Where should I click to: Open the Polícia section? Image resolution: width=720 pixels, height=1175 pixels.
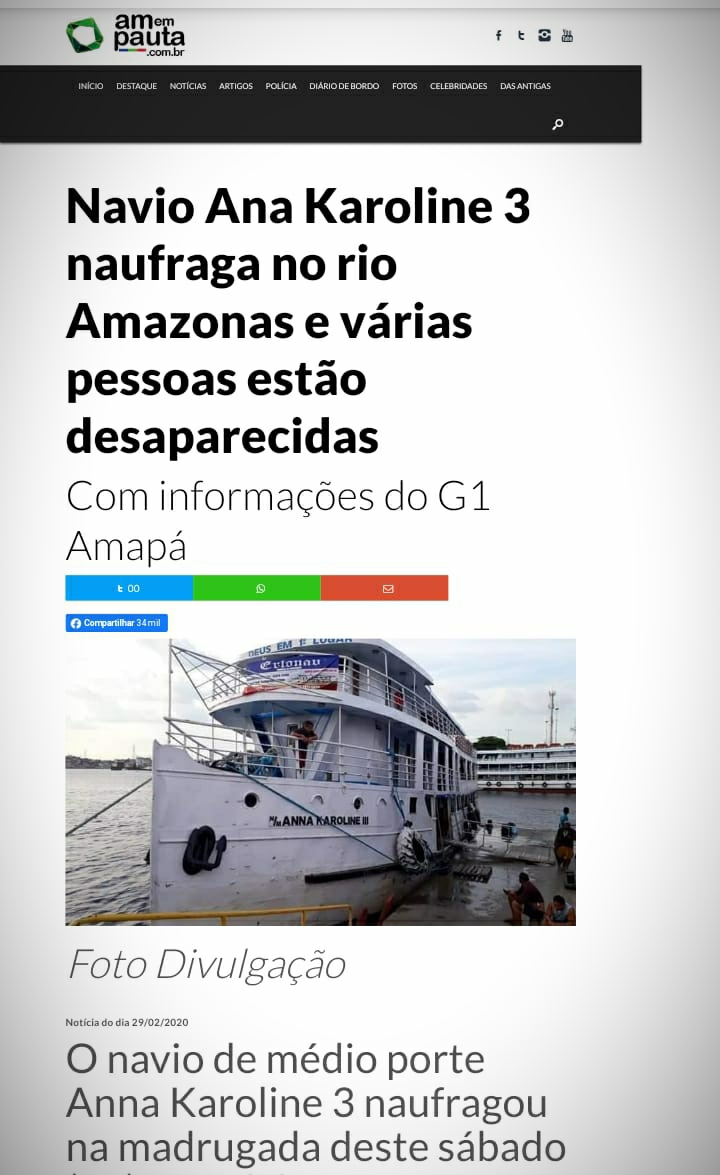(x=281, y=87)
